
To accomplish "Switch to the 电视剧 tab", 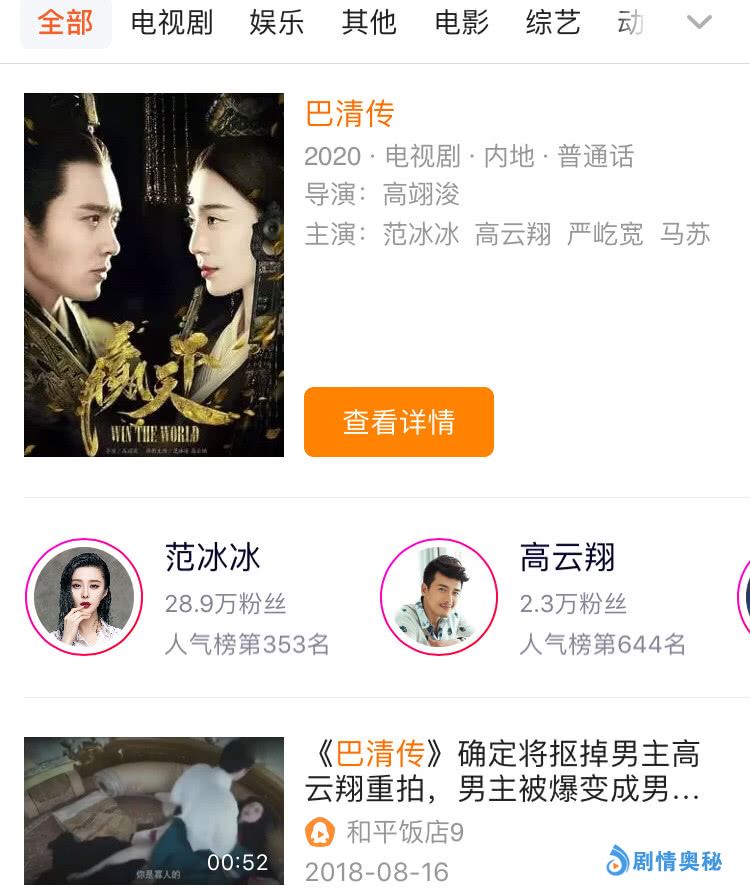I will coord(172,22).
